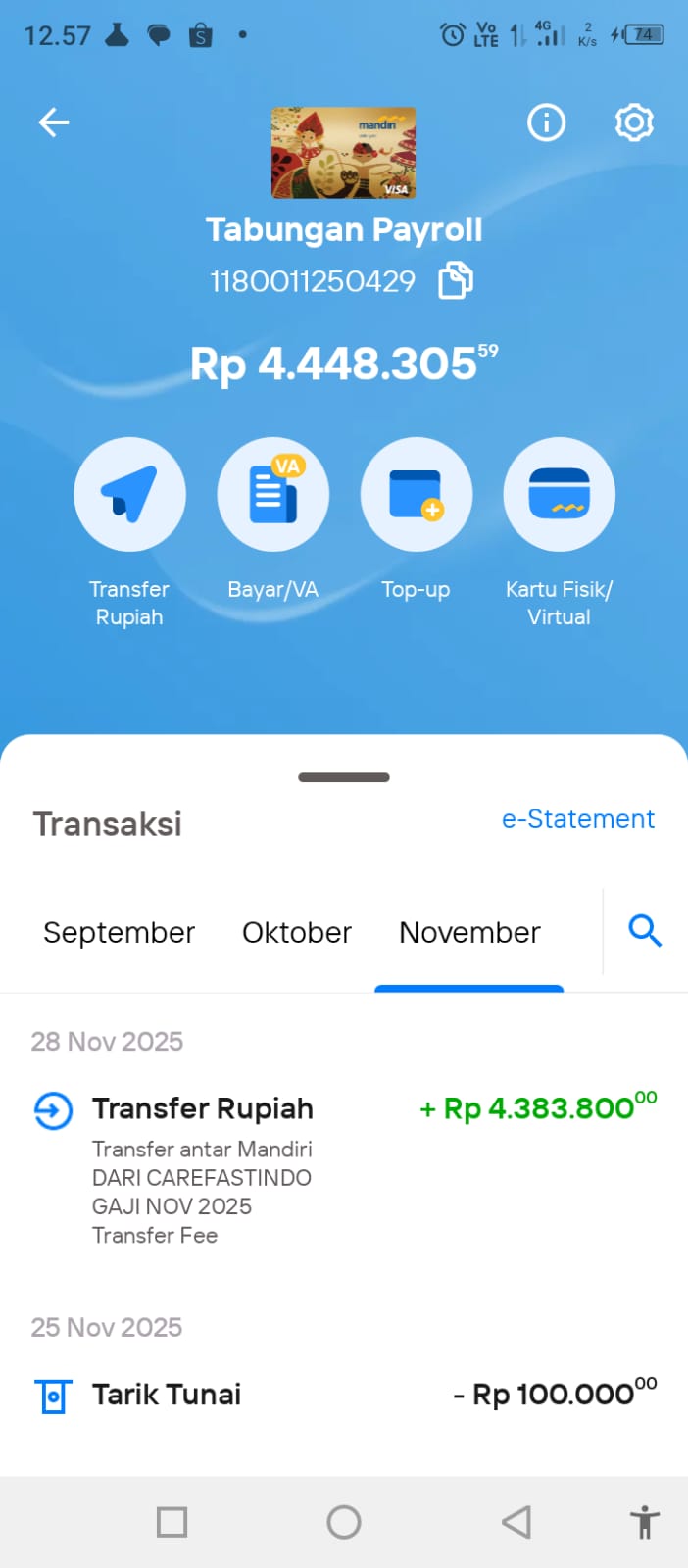Copy the account number 1180011250429
The width and height of the screenshot is (688, 1568).
[455, 281]
